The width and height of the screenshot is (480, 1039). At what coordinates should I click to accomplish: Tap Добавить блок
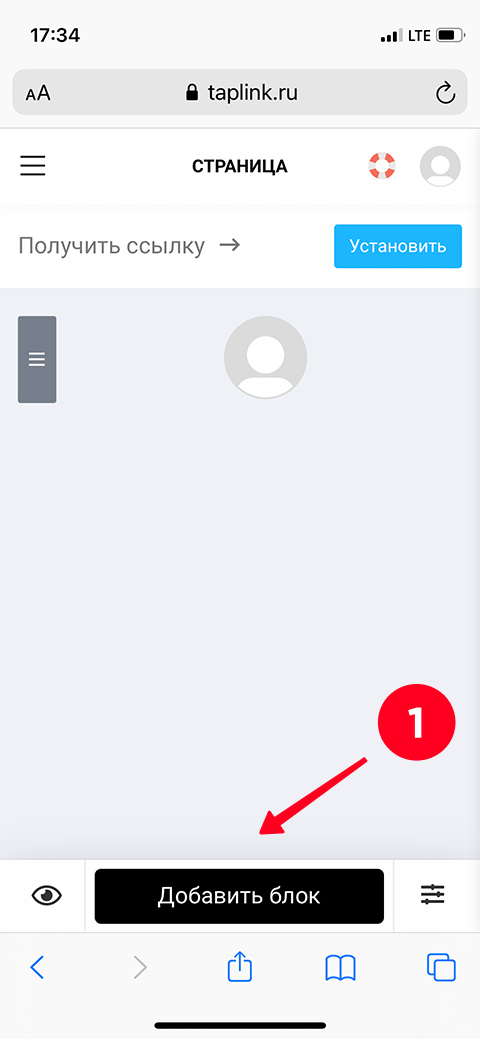239,896
